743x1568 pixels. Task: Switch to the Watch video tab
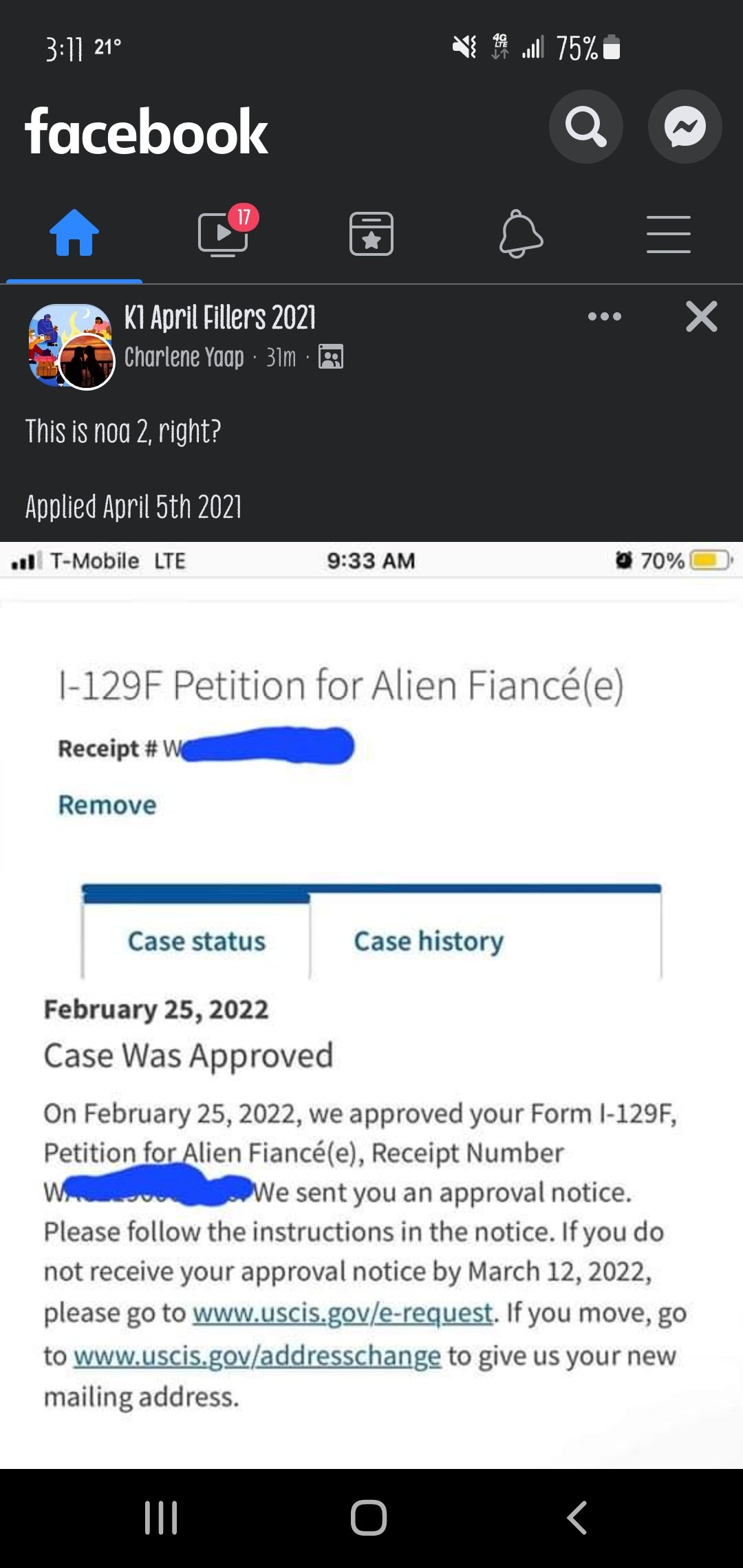224,233
